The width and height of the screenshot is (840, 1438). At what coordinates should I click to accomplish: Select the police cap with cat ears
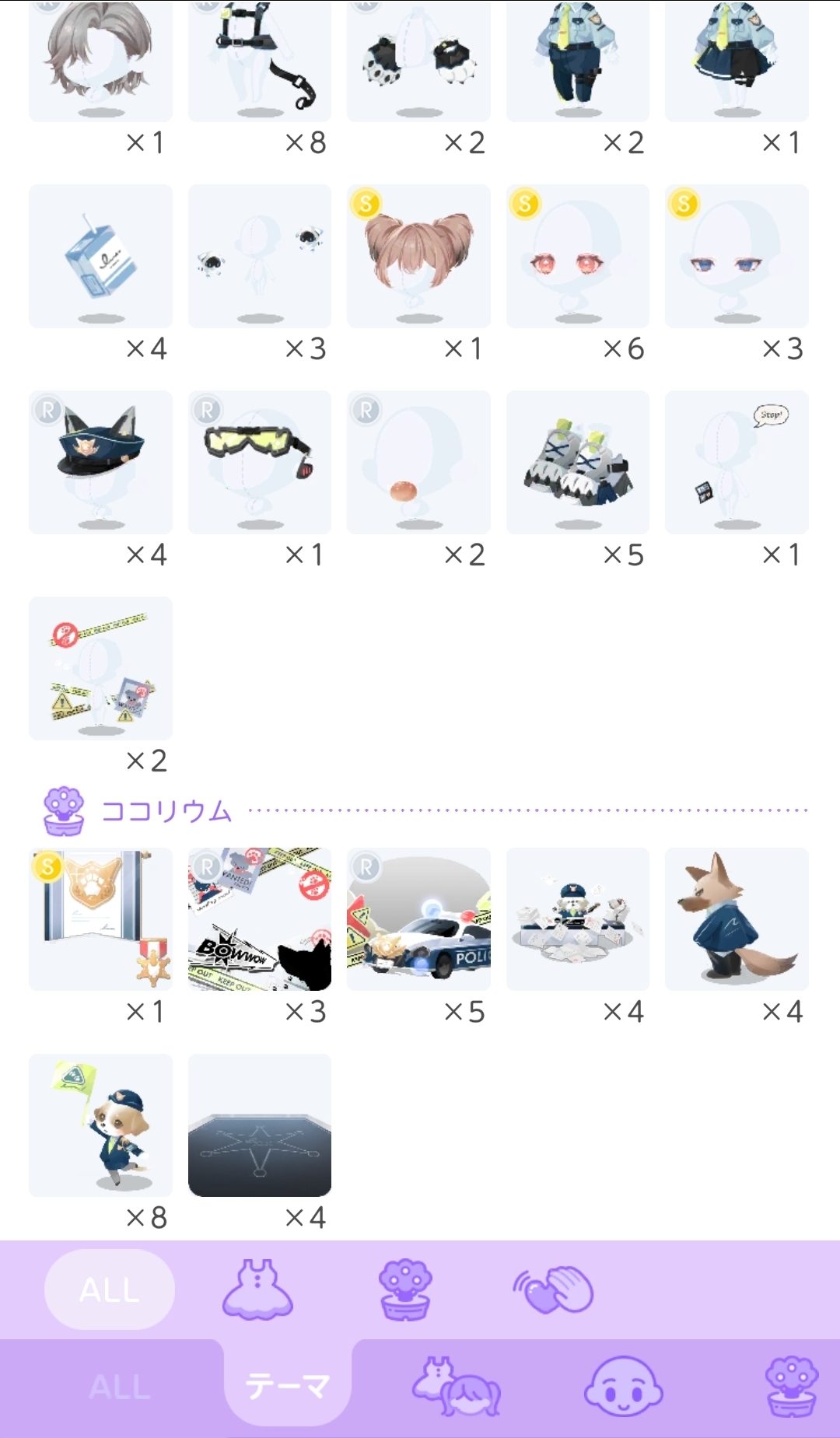point(100,463)
